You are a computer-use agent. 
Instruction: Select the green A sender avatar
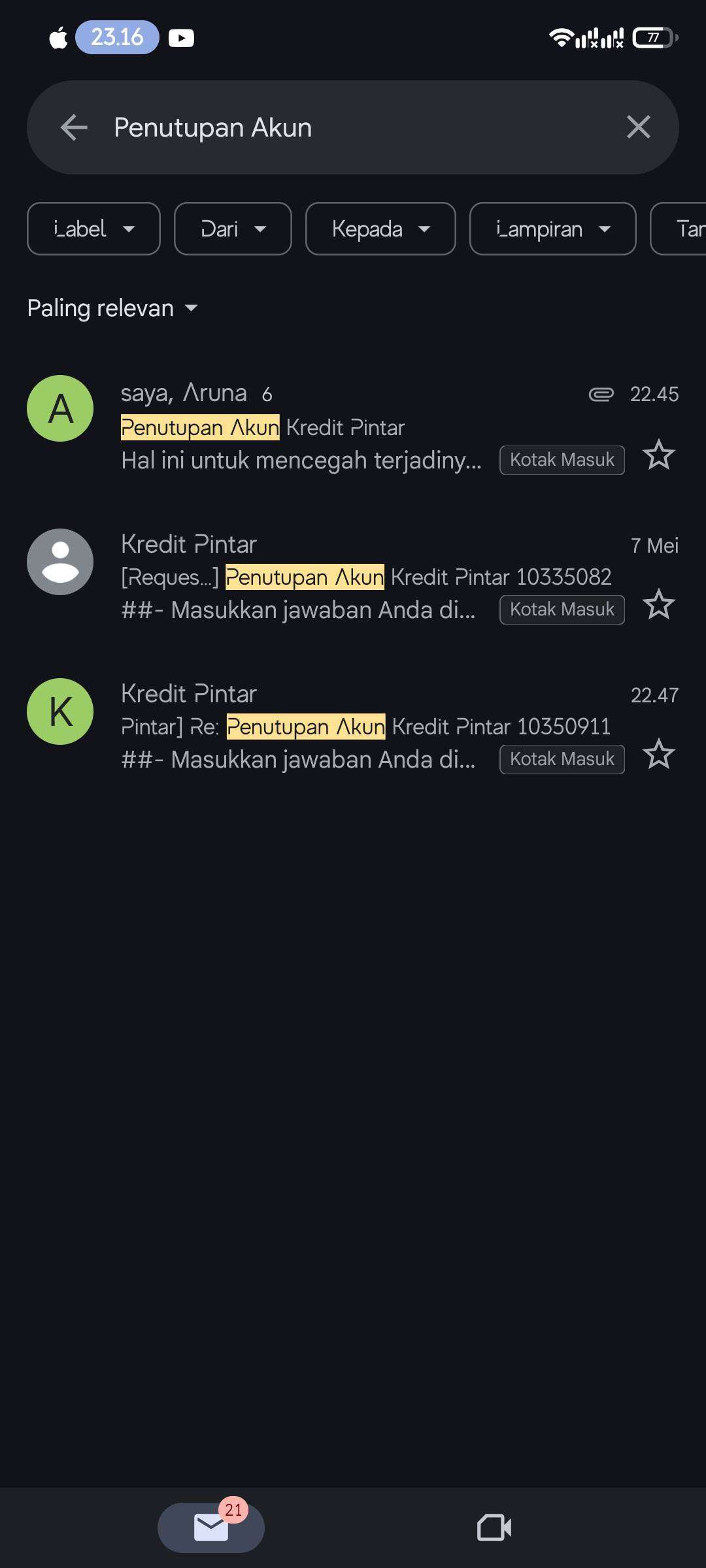click(x=60, y=408)
